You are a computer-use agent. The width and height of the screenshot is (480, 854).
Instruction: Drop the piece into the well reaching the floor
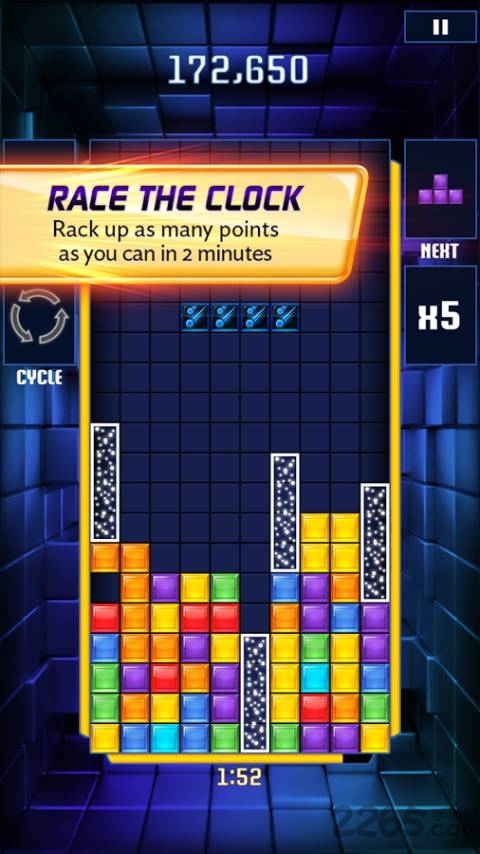click(255, 693)
